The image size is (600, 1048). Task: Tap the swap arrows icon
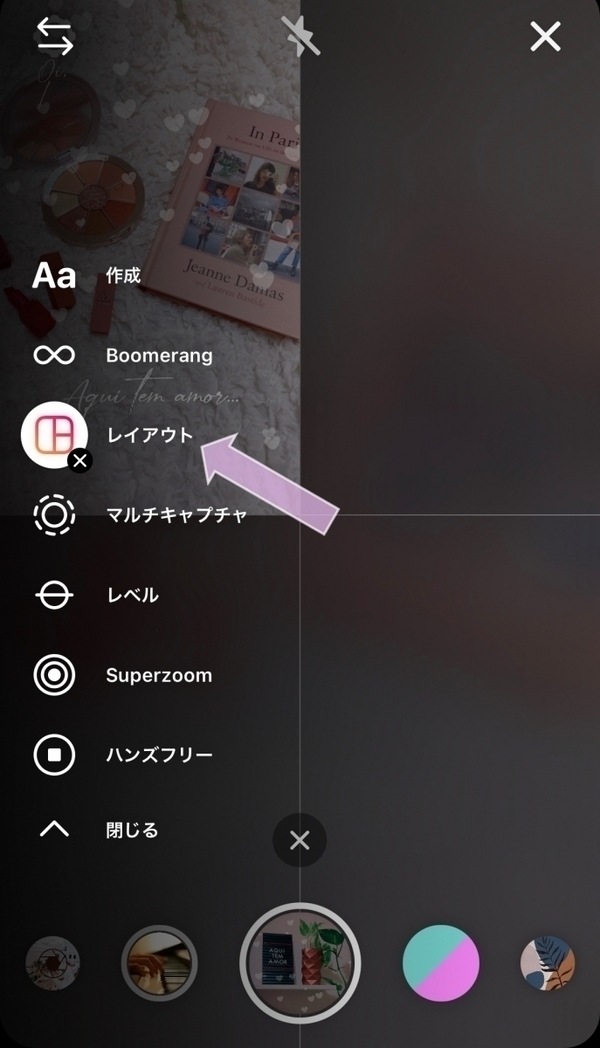point(55,38)
